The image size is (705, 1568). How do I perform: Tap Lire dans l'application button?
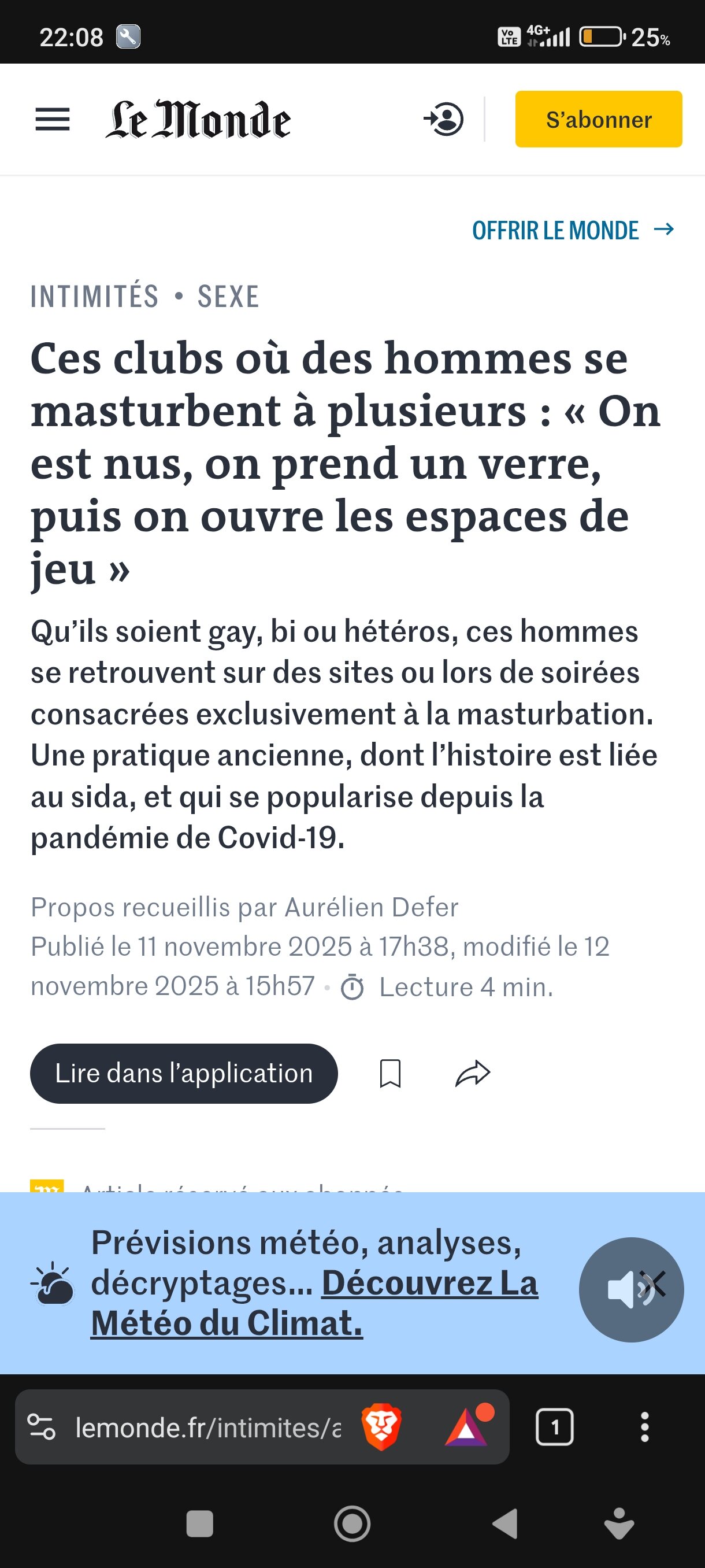(184, 1074)
